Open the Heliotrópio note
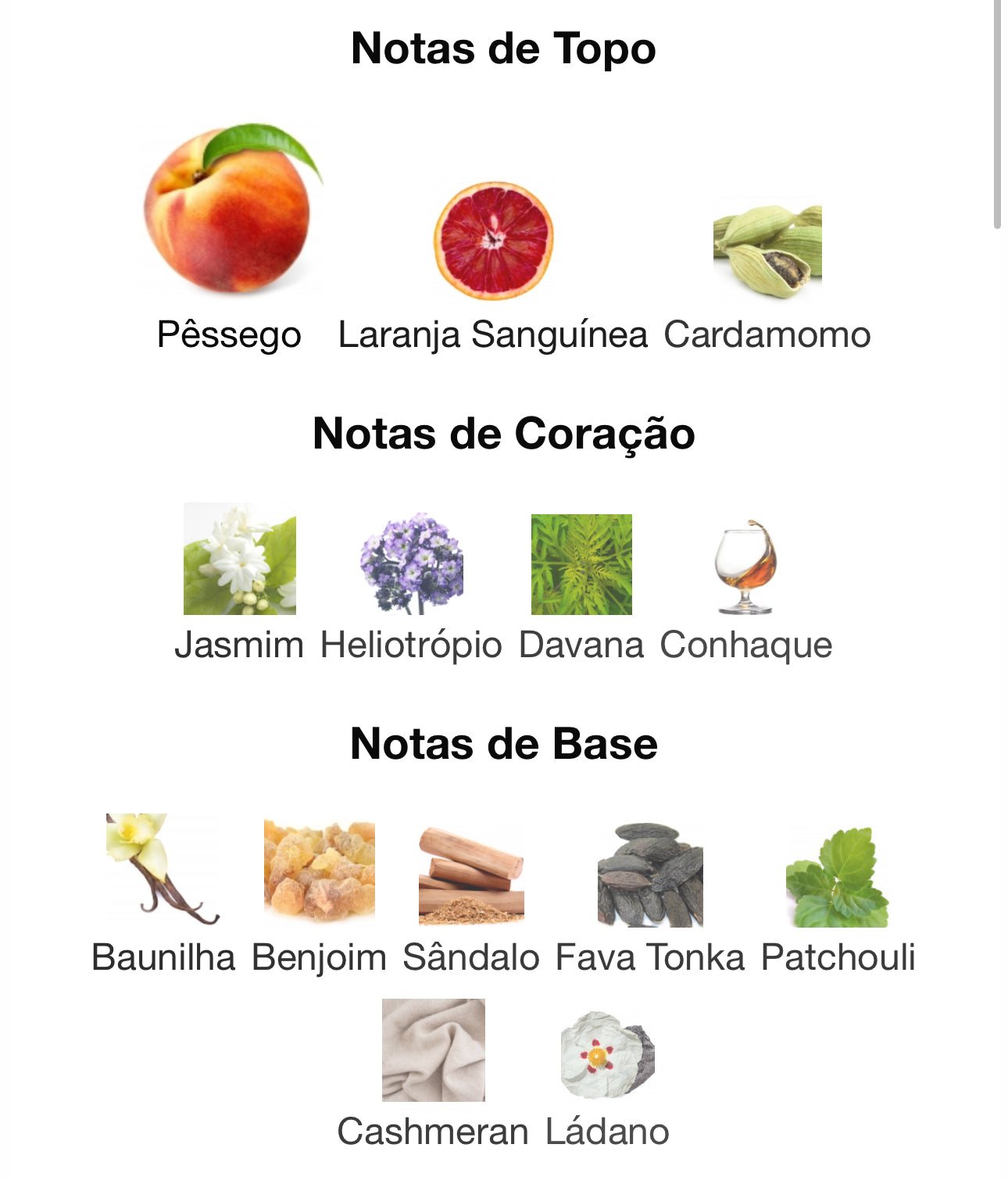The image size is (1008, 1180). (411, 564)
